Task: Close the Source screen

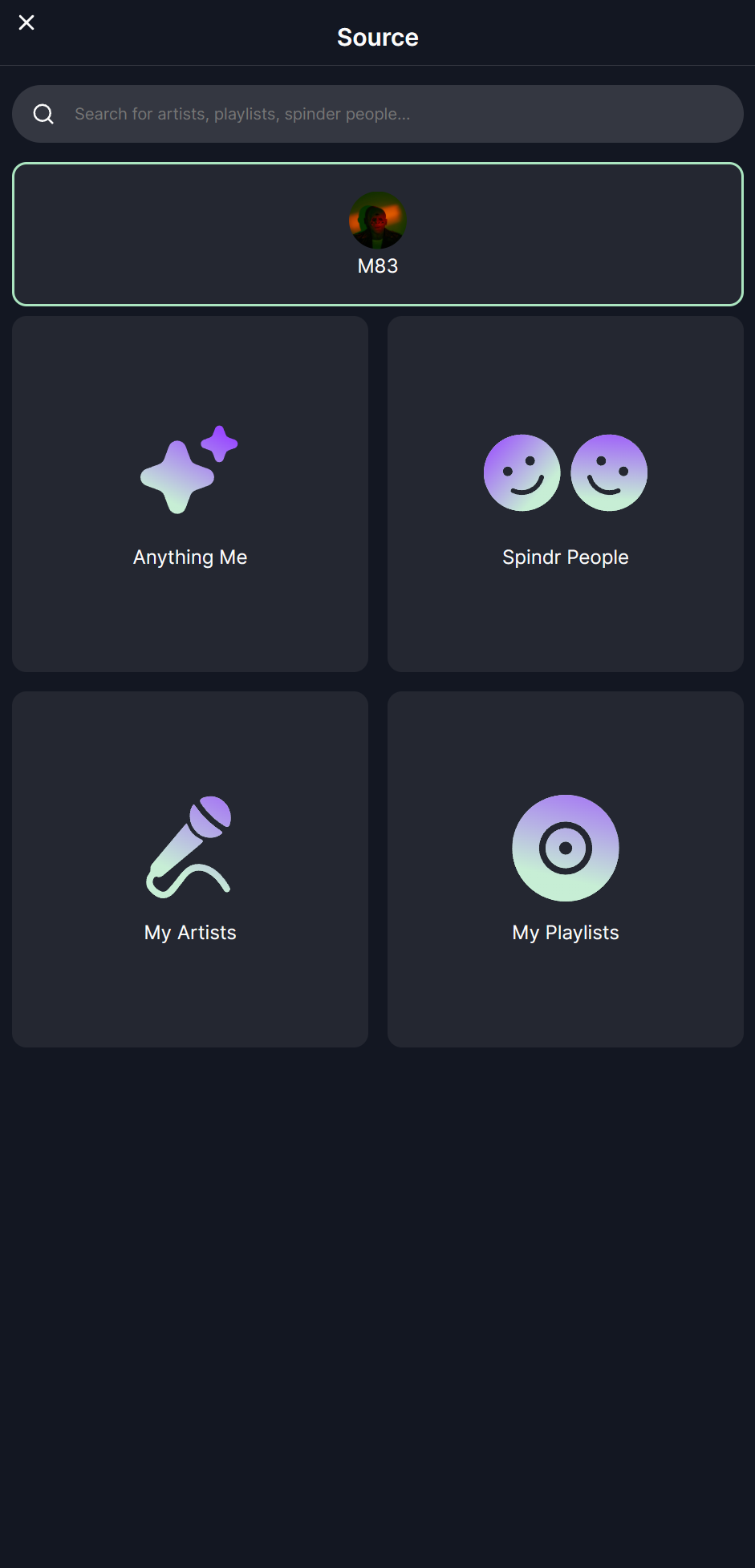Action: [x=26, y=22]
